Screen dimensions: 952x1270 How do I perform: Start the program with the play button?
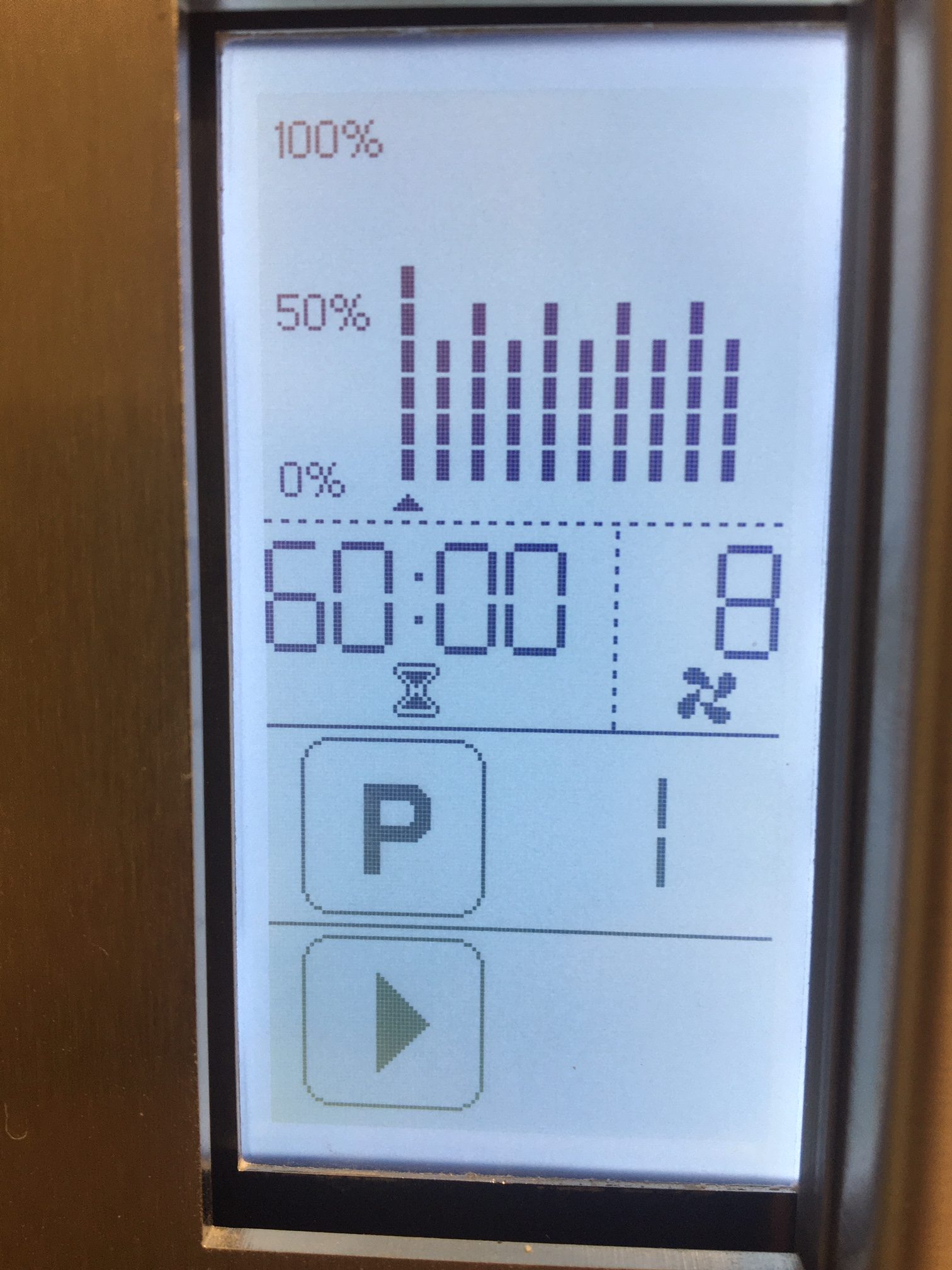coord(394,1022)
